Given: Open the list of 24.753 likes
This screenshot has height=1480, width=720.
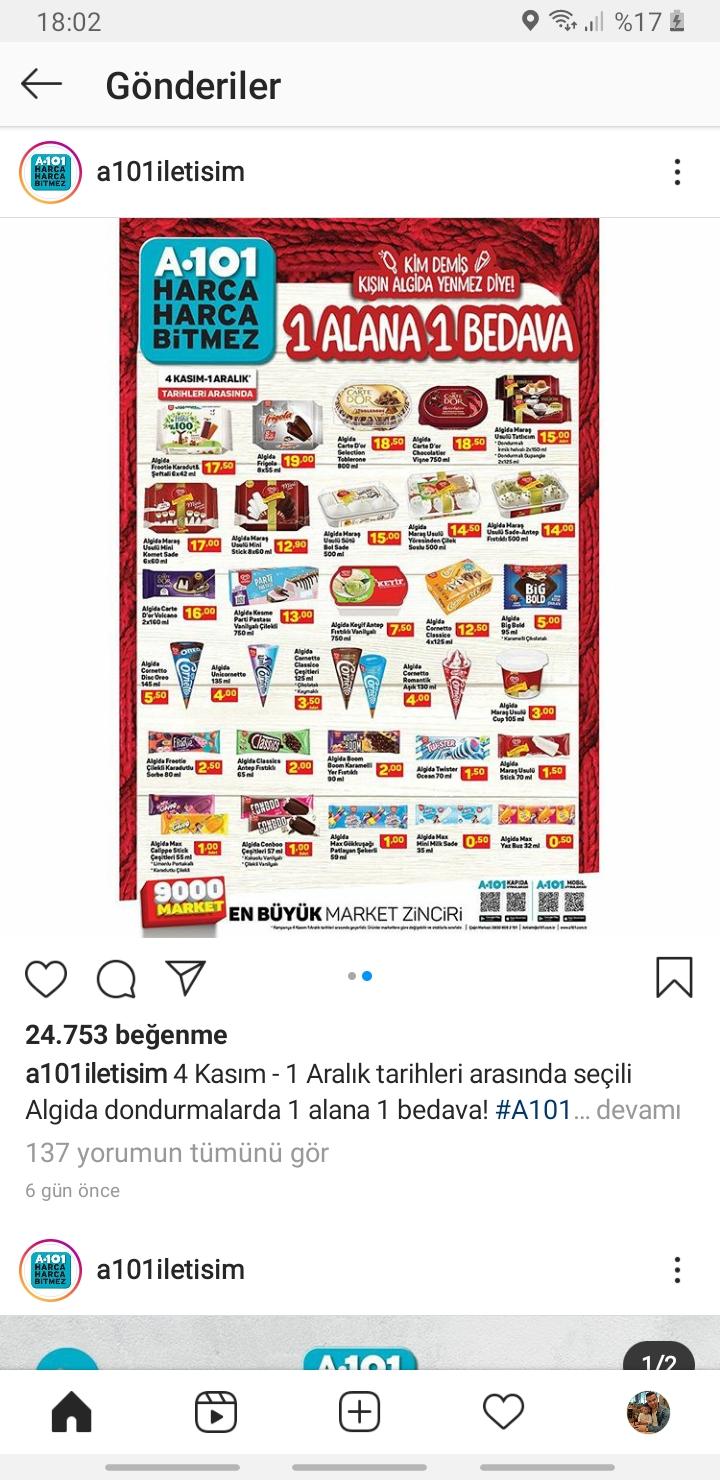Looking at the screenshot, I should pyautogui.click(x=126, y=1035).
